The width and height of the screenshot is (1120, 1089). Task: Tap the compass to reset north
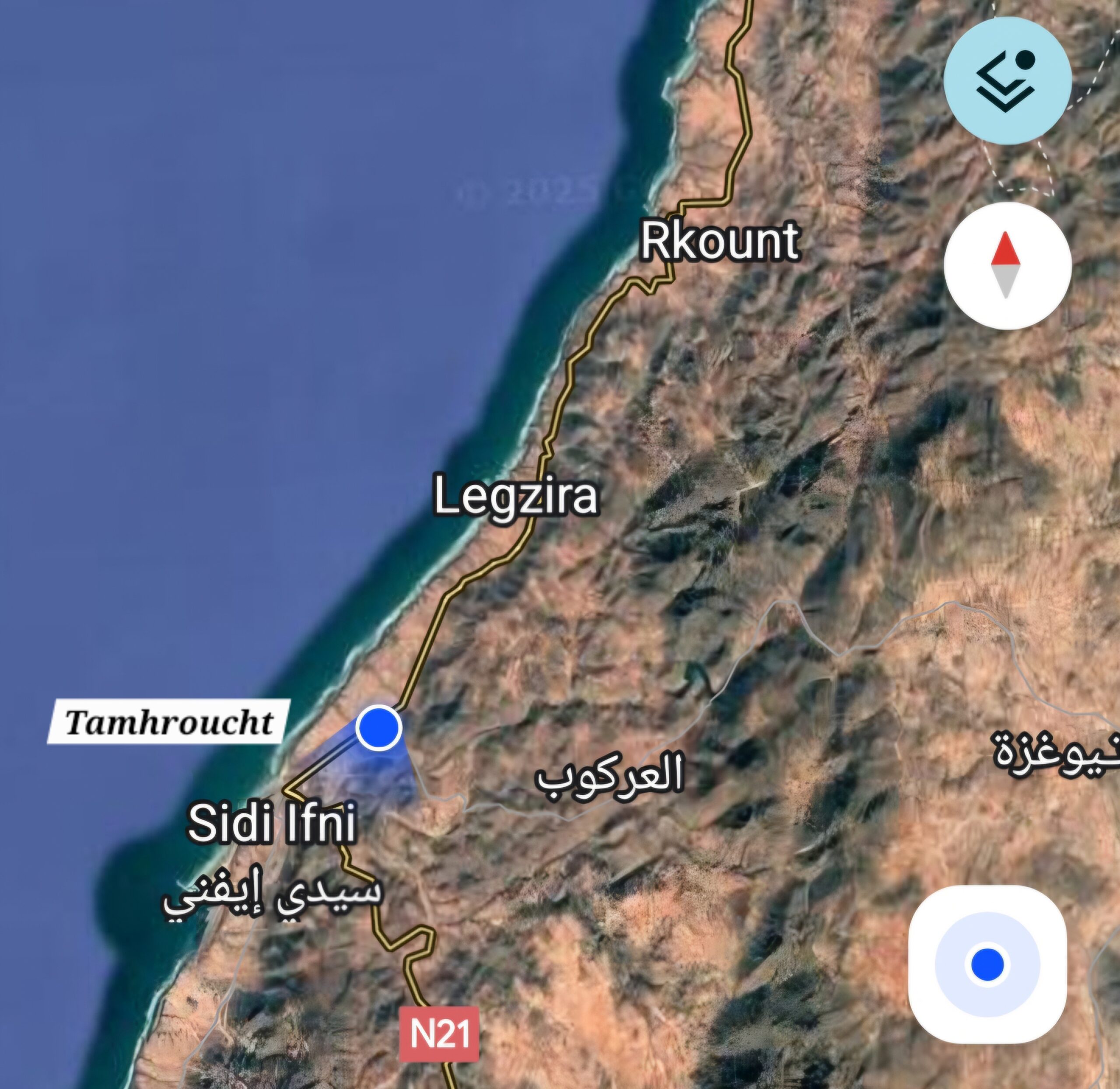[x=1007, y=266]
